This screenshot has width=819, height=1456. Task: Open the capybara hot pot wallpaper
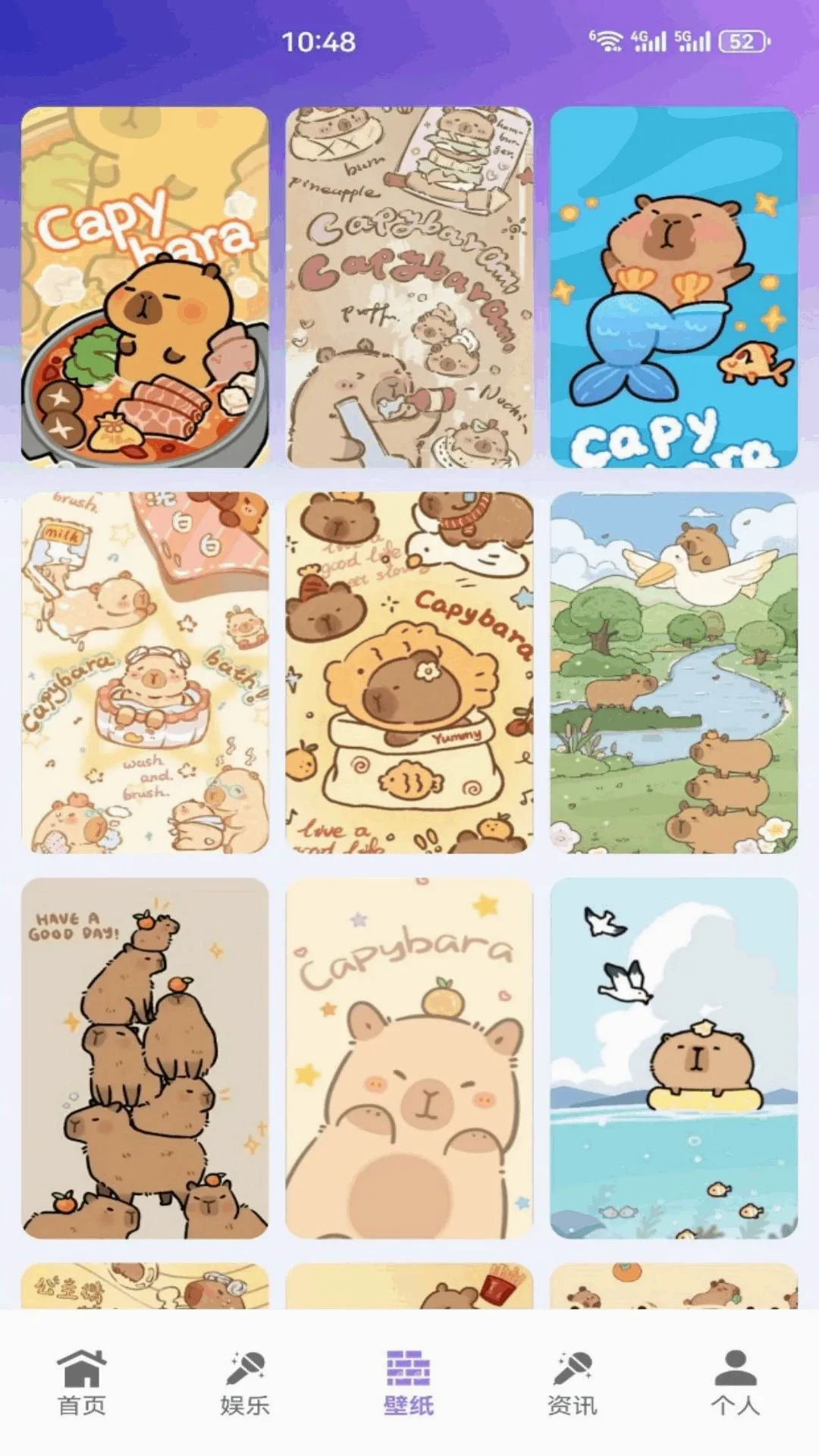[145, 287]
